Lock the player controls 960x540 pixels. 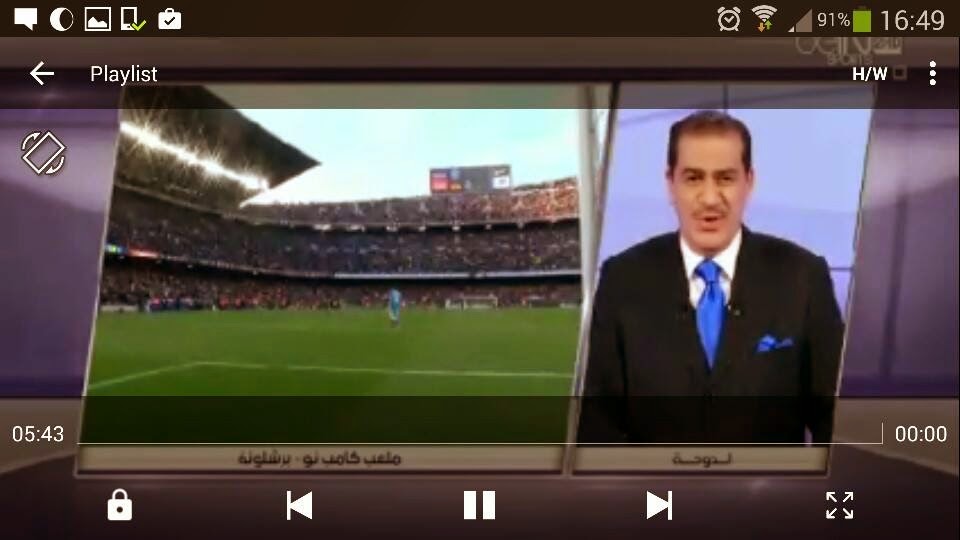click(x=119, y=506)
